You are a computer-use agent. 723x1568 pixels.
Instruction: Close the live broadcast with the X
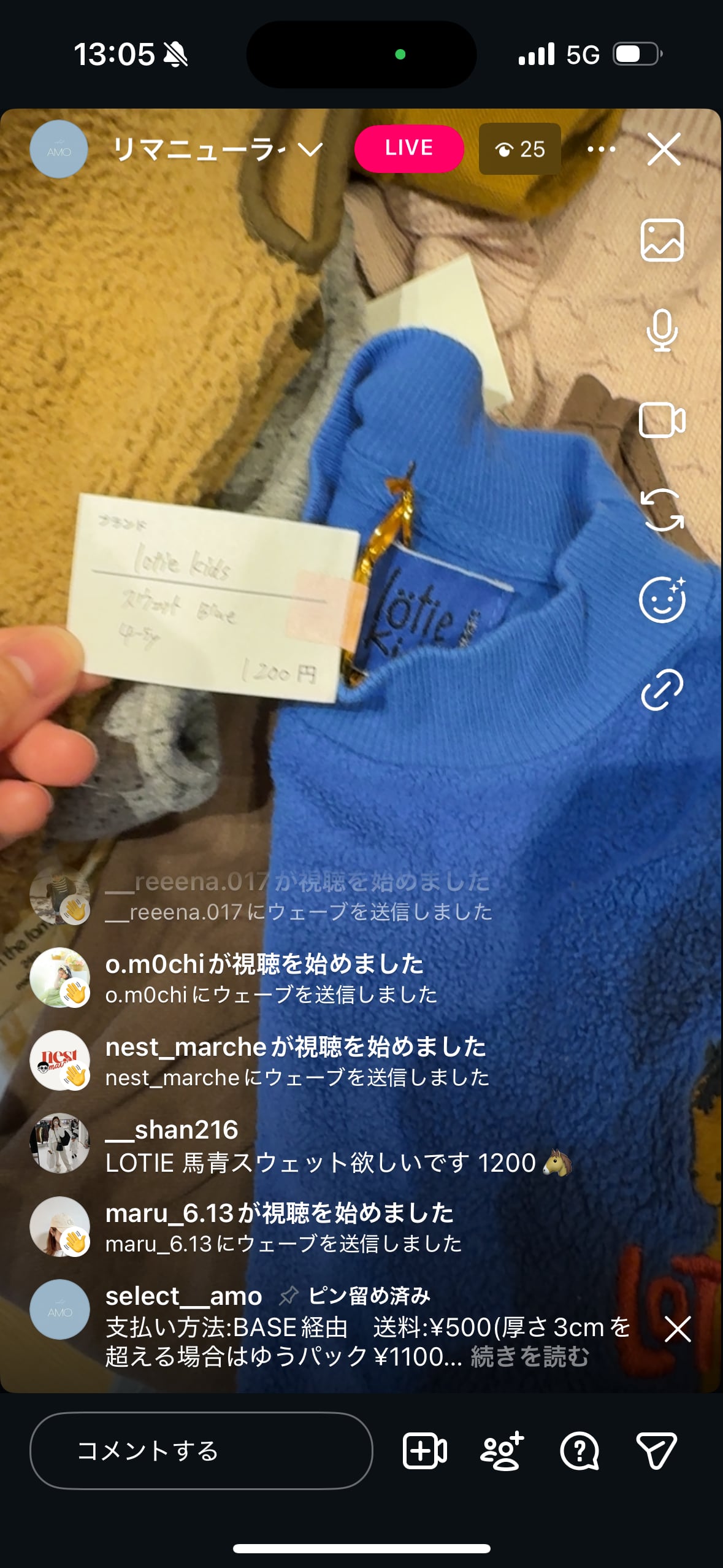coord(664,149)
